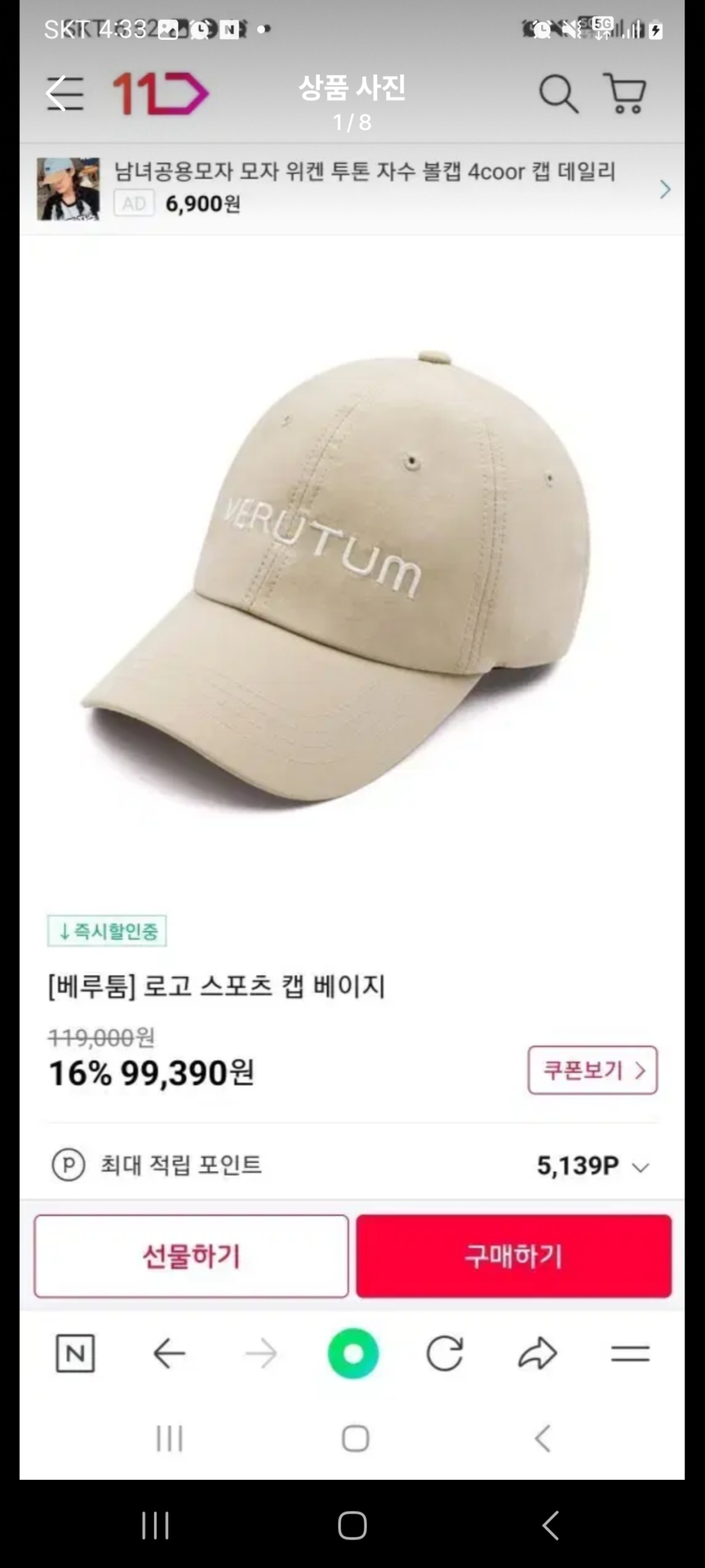Tap the 1/8 photo page indicator
This screenshot has width=705, height=1568.
352,119
